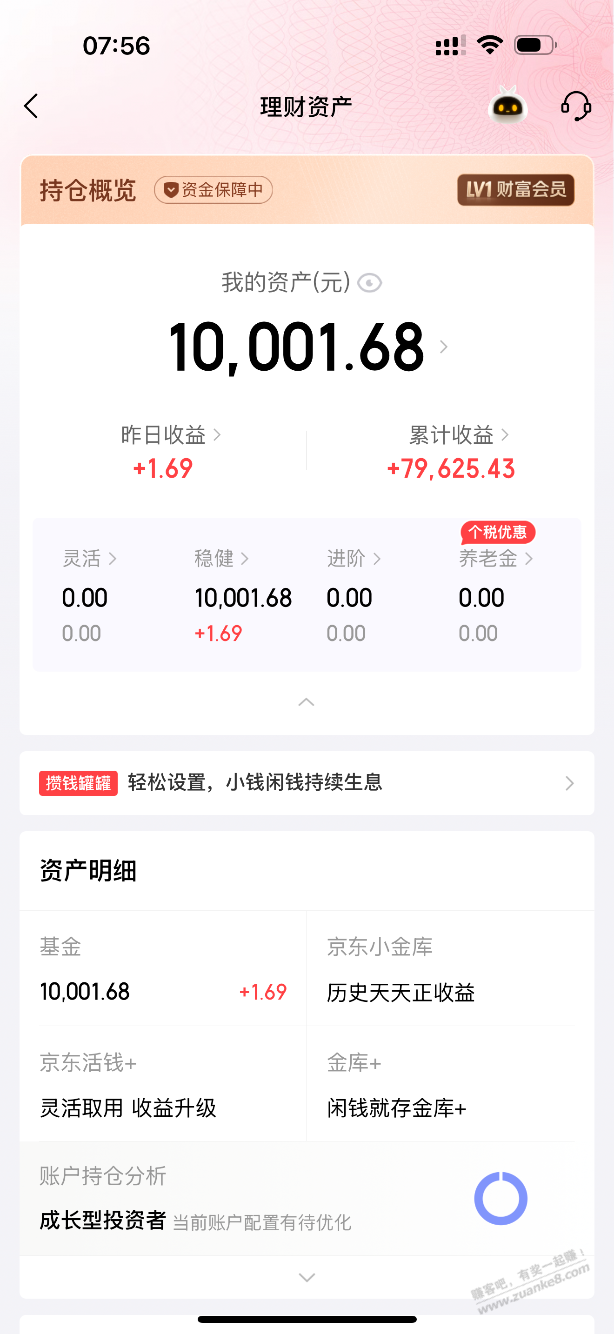Image resolution: width=614 pixels, height=1334 pixels.
Task: View 昨日收益 details
Action: [x=171, y=435]
